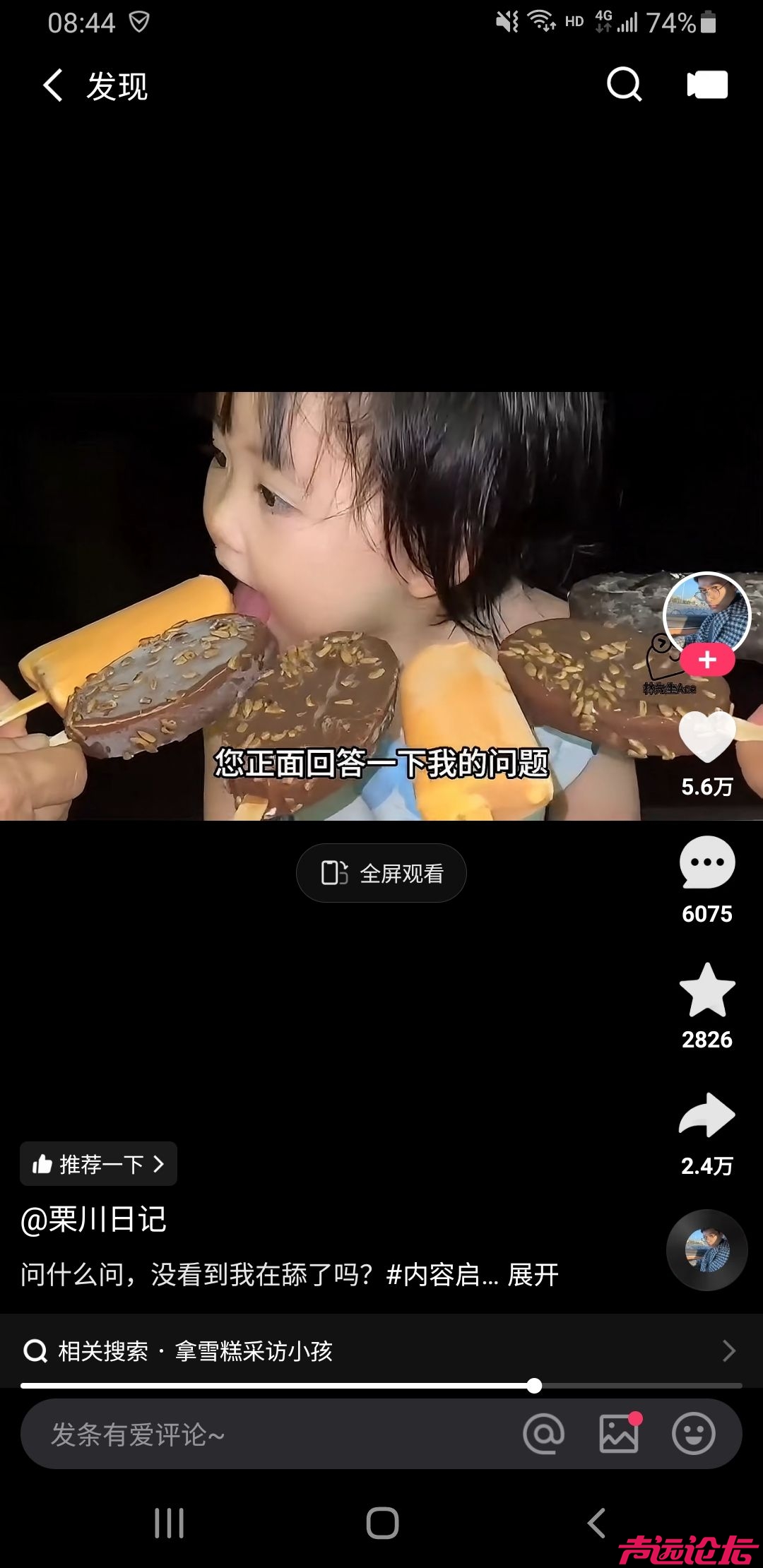
Task: Expand the caption with 展开
Action: pyautogui.click(x=533, y=1275)
